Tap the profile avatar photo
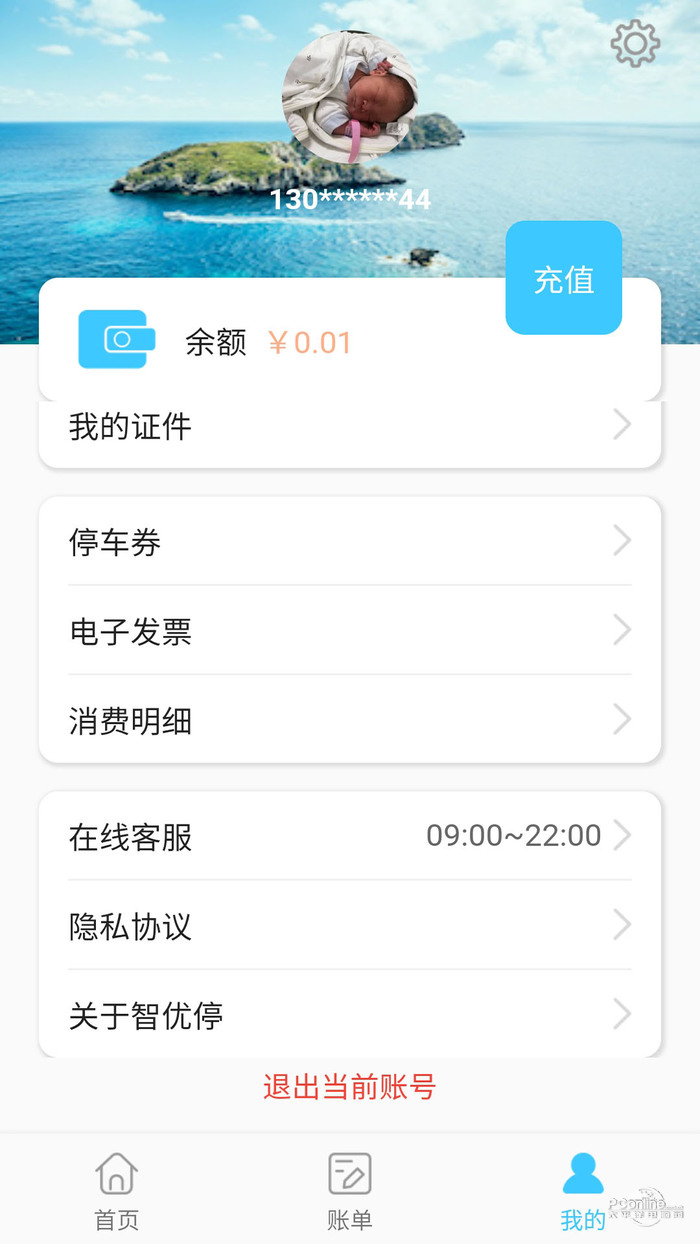Viewport: 700px width, 1244px height. point(350,96)
